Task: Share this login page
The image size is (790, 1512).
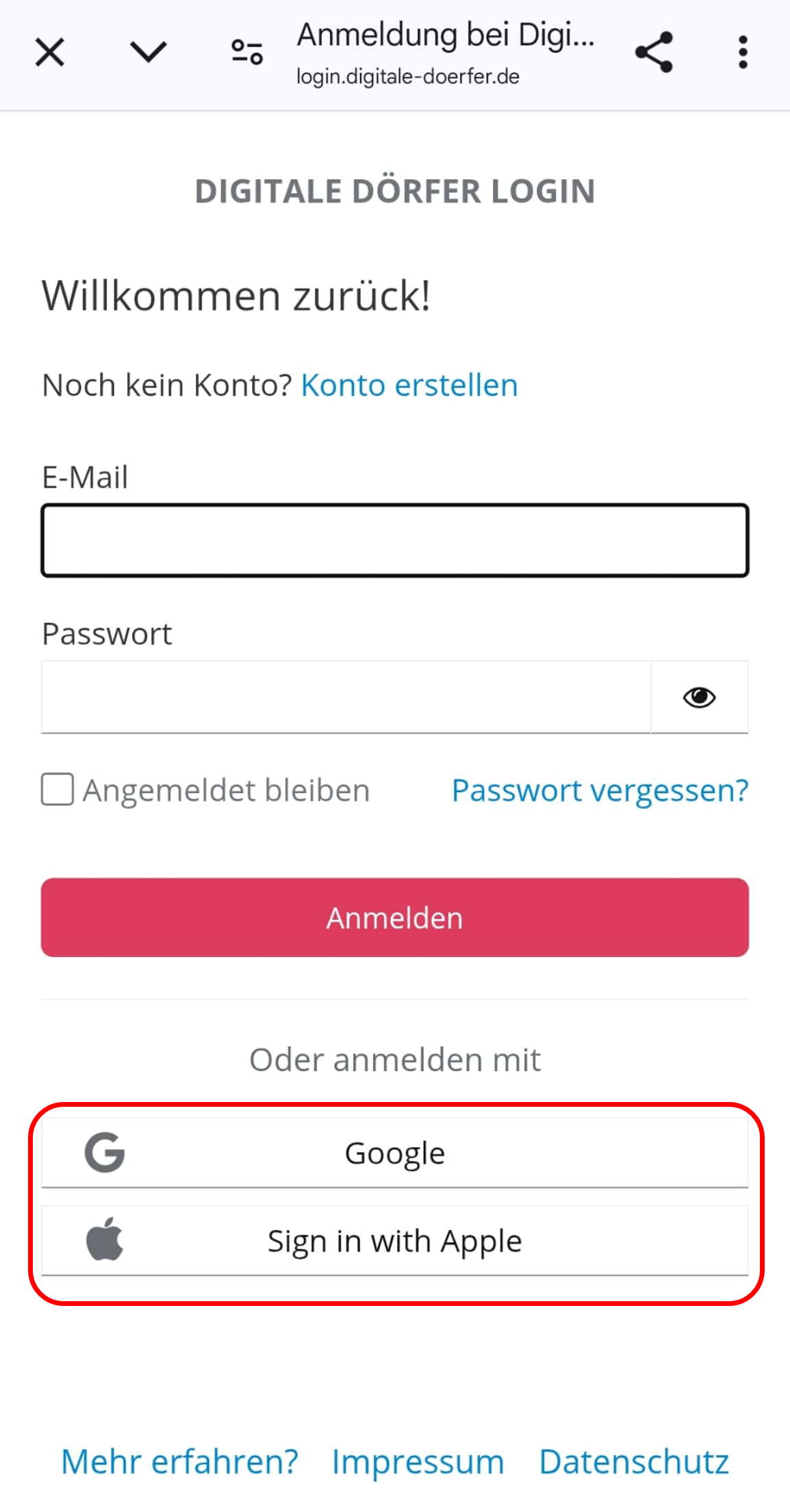Action: click(x=654, y=53)
